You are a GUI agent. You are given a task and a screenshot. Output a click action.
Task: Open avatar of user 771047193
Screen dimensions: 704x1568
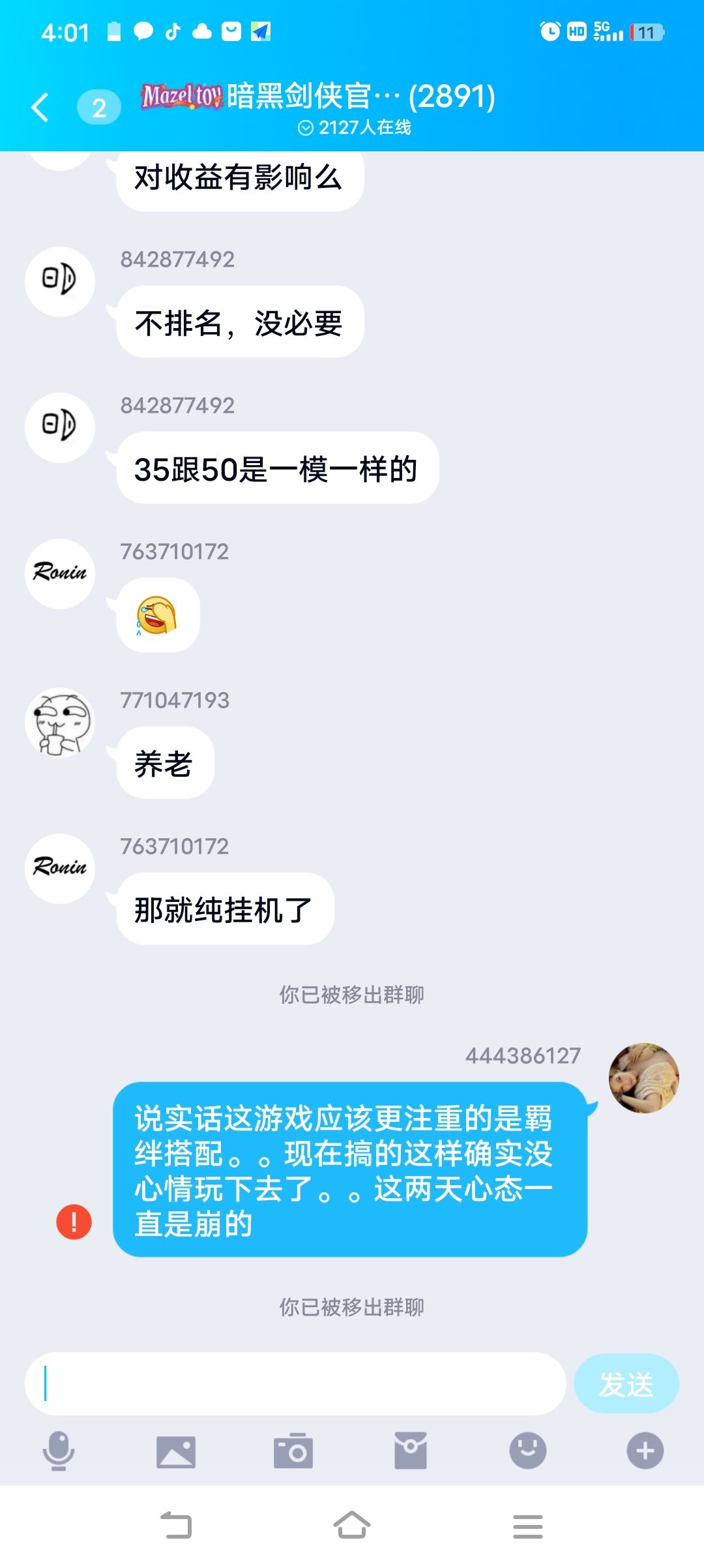60,723
